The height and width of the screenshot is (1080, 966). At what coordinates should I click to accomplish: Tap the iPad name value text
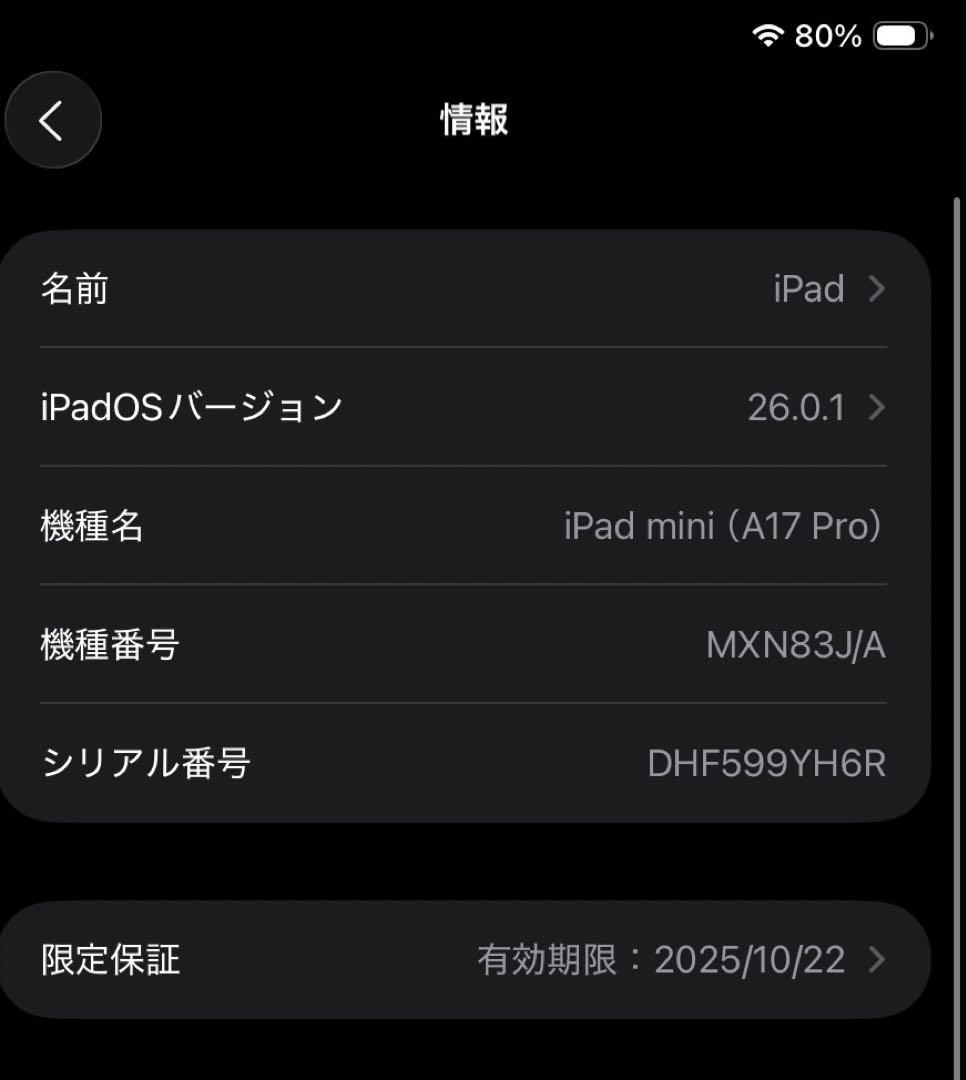point(810,289)
